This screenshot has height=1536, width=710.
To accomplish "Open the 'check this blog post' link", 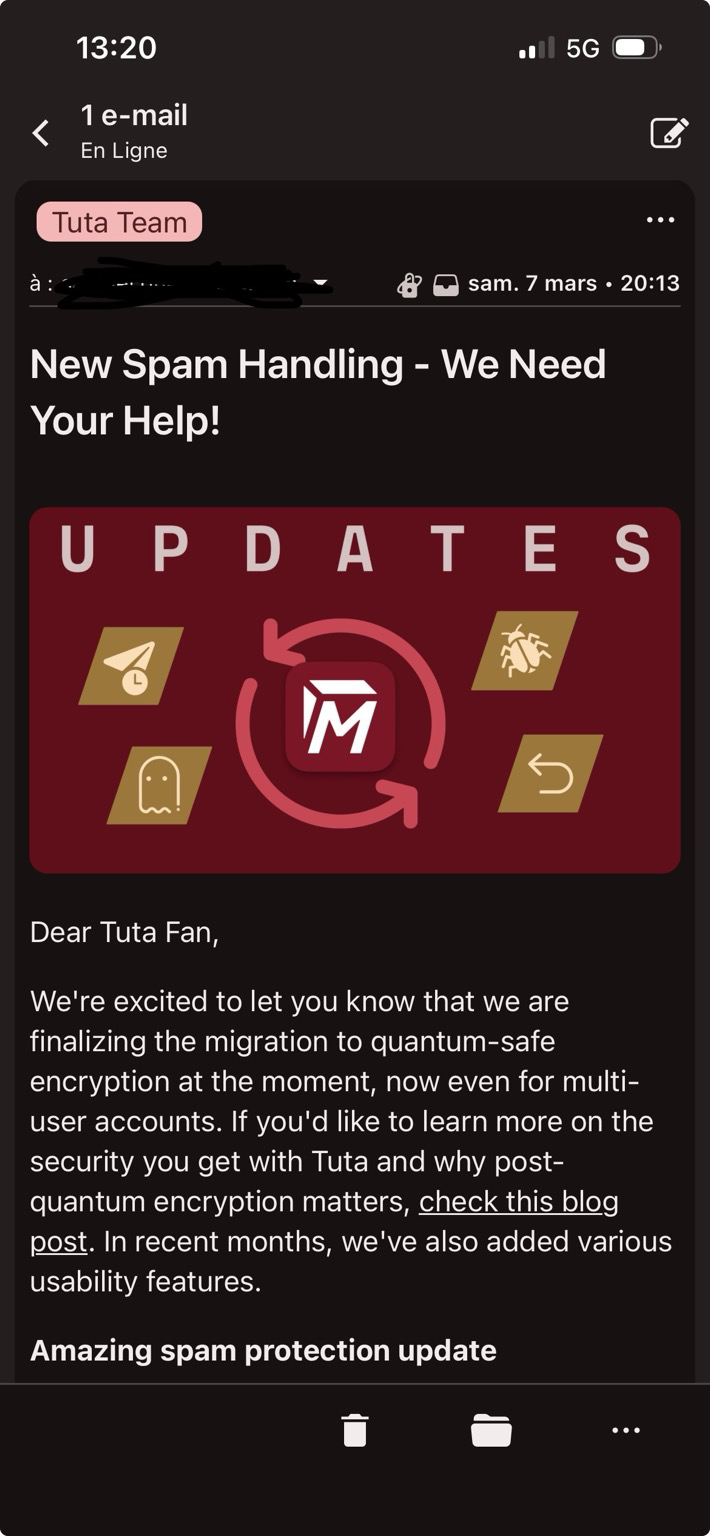I will click(518, 1201).
